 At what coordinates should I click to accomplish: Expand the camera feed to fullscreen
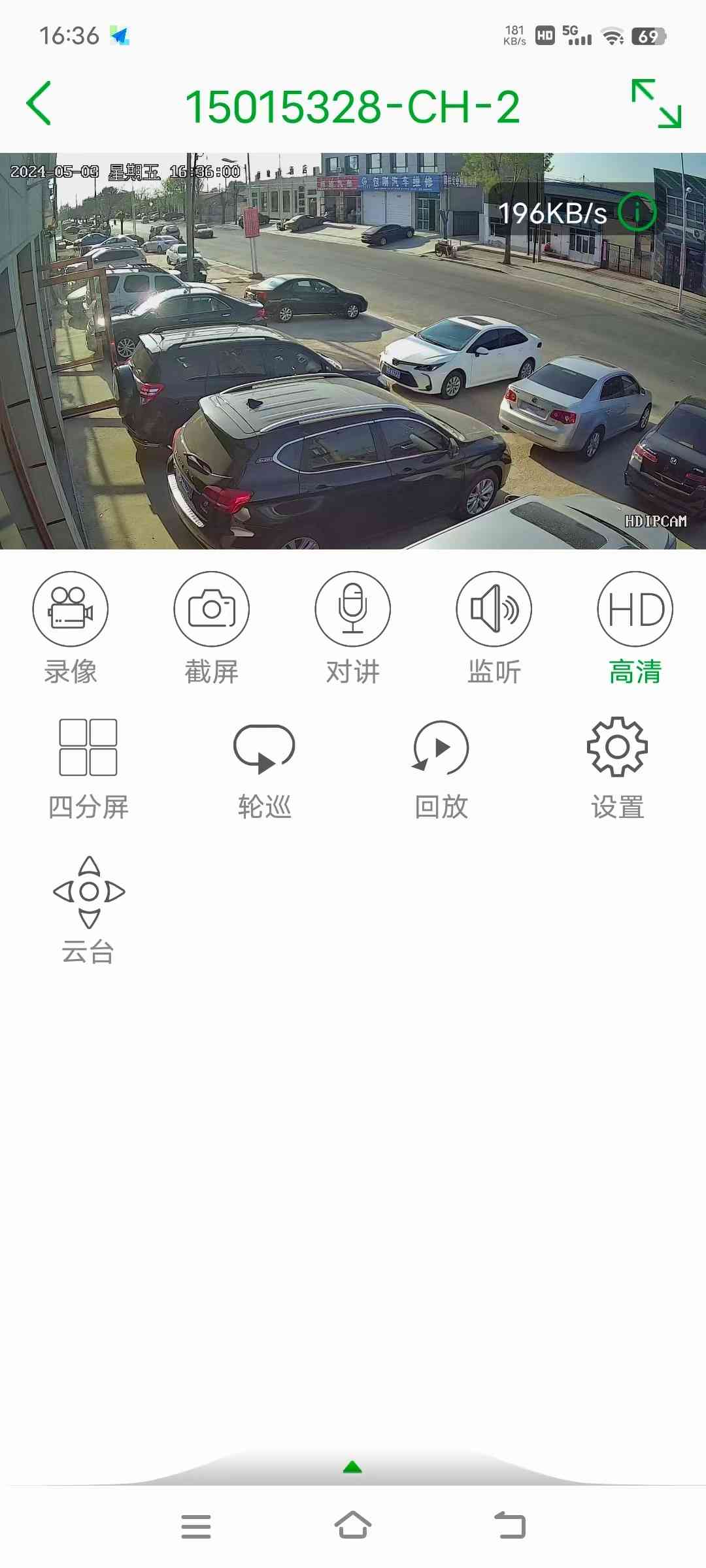coord(656,103)
